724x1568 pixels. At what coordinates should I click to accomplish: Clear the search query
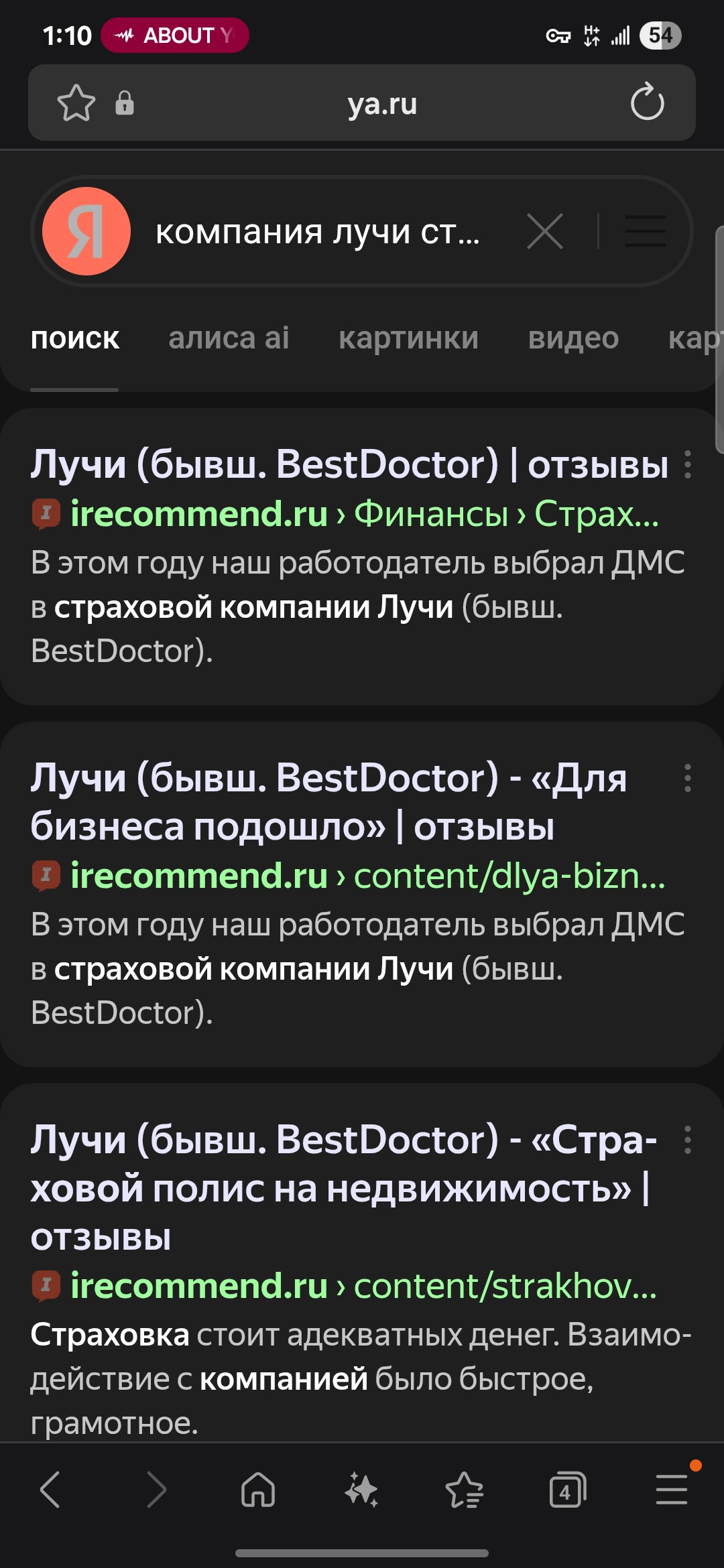tap(544, 232)
